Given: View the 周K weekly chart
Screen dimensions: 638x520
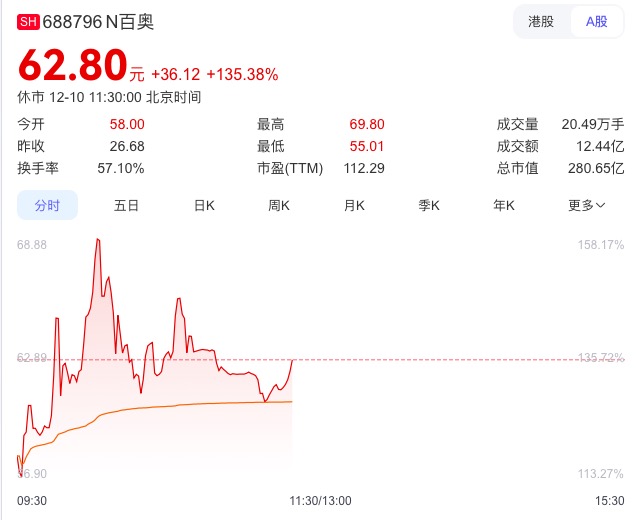Looking at the screenshot, I should [279, 205].
